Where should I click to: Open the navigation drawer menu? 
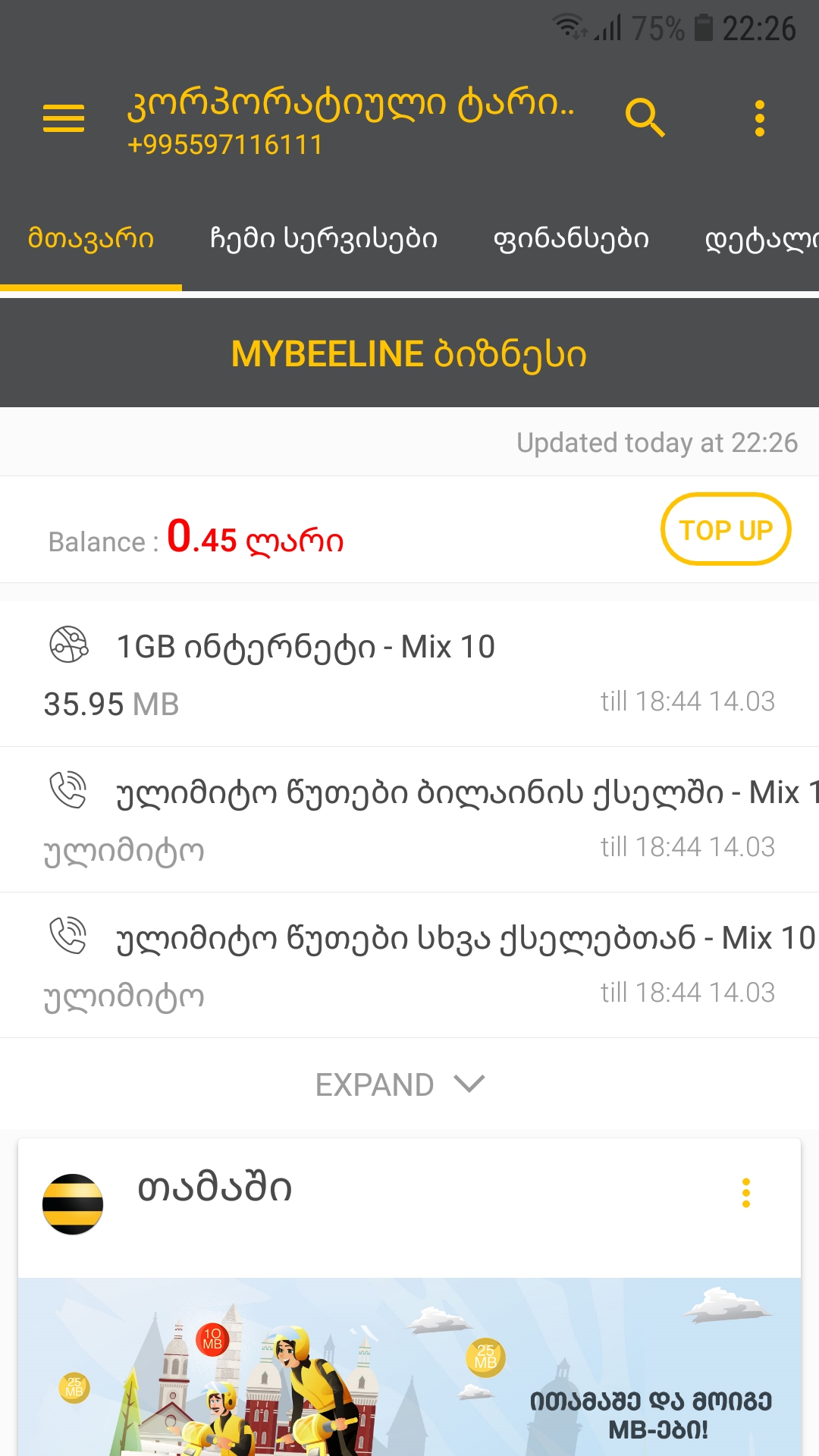point(63,118)
